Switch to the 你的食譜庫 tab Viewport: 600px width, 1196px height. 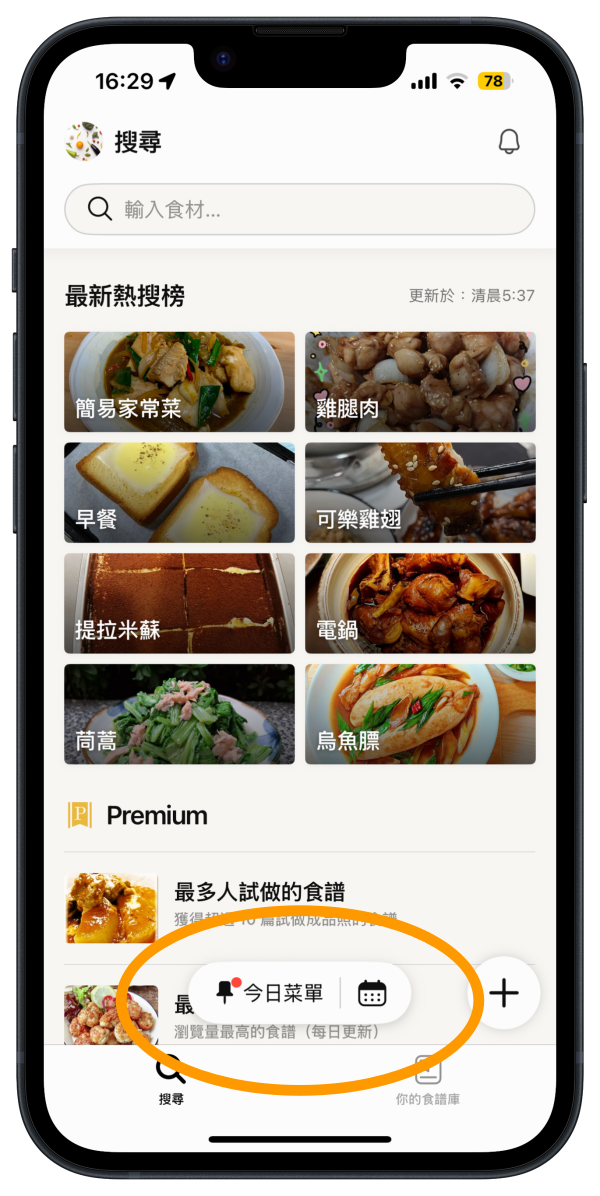[x=428, y=1082]
